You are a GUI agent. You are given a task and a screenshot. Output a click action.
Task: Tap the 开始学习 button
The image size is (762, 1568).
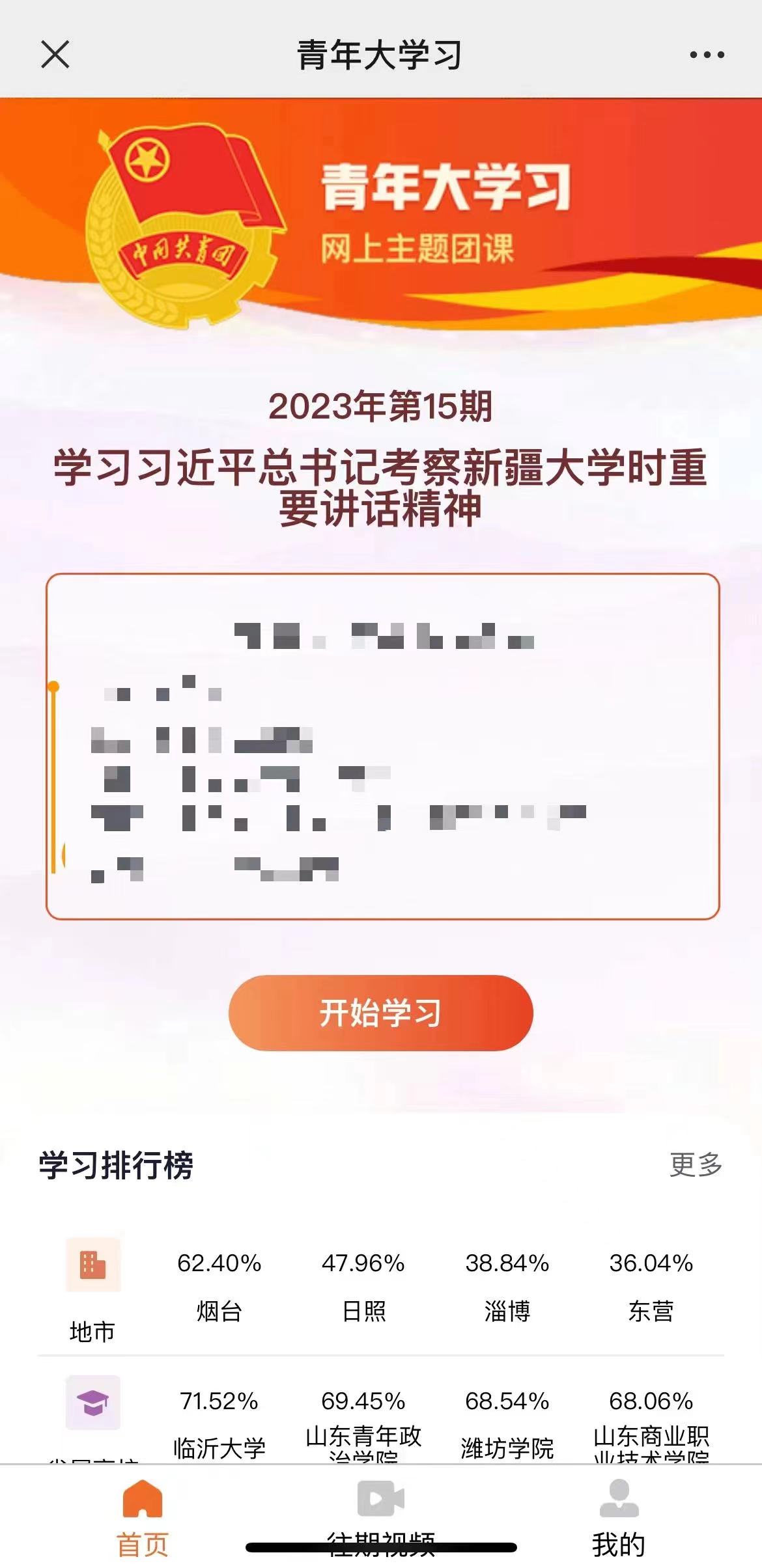click(x=380, y=1012)
